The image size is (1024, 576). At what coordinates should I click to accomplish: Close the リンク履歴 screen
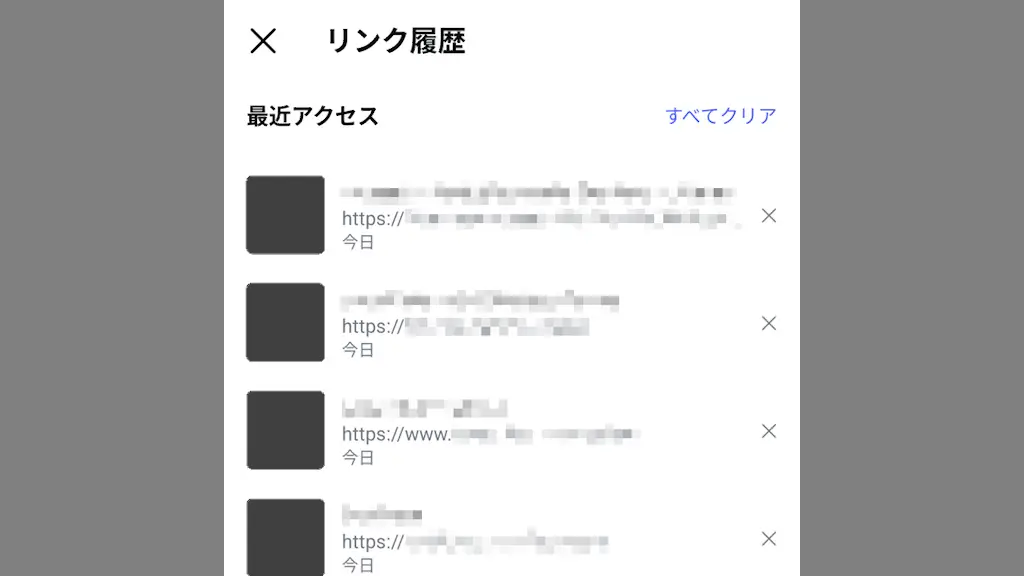click(x=263, y=41)
